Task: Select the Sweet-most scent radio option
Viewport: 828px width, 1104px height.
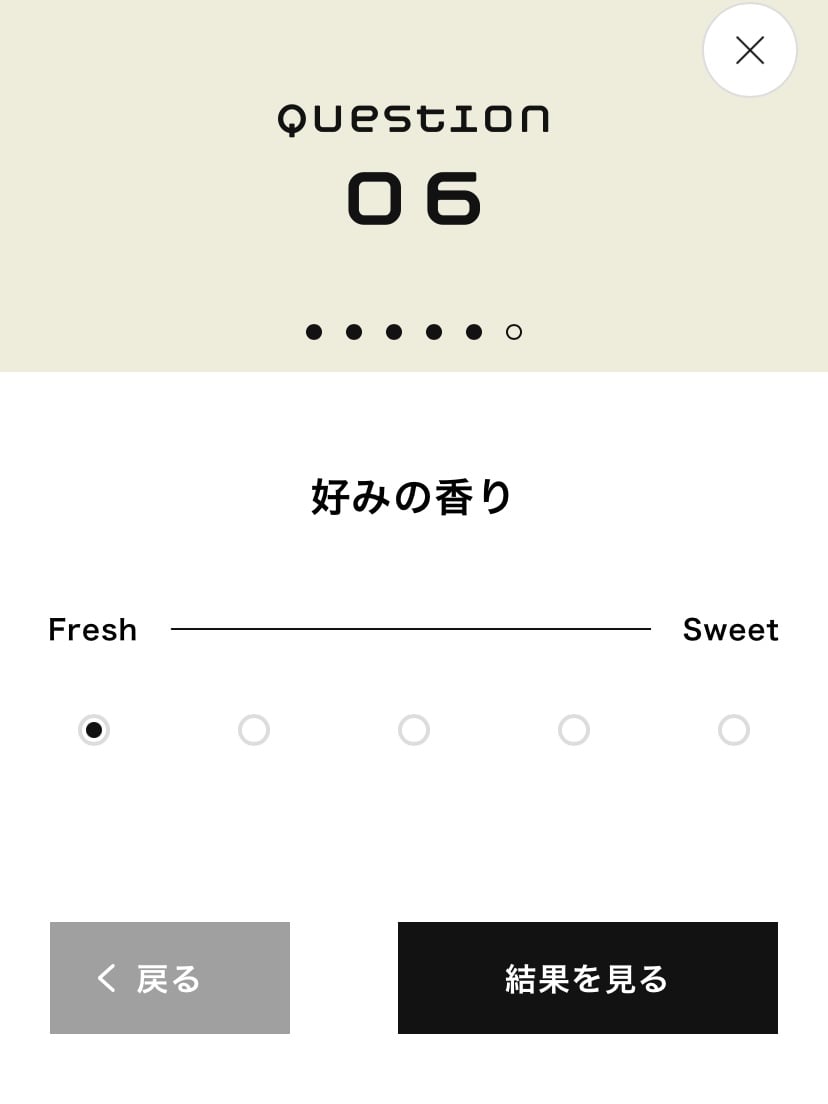Action: 734,730
